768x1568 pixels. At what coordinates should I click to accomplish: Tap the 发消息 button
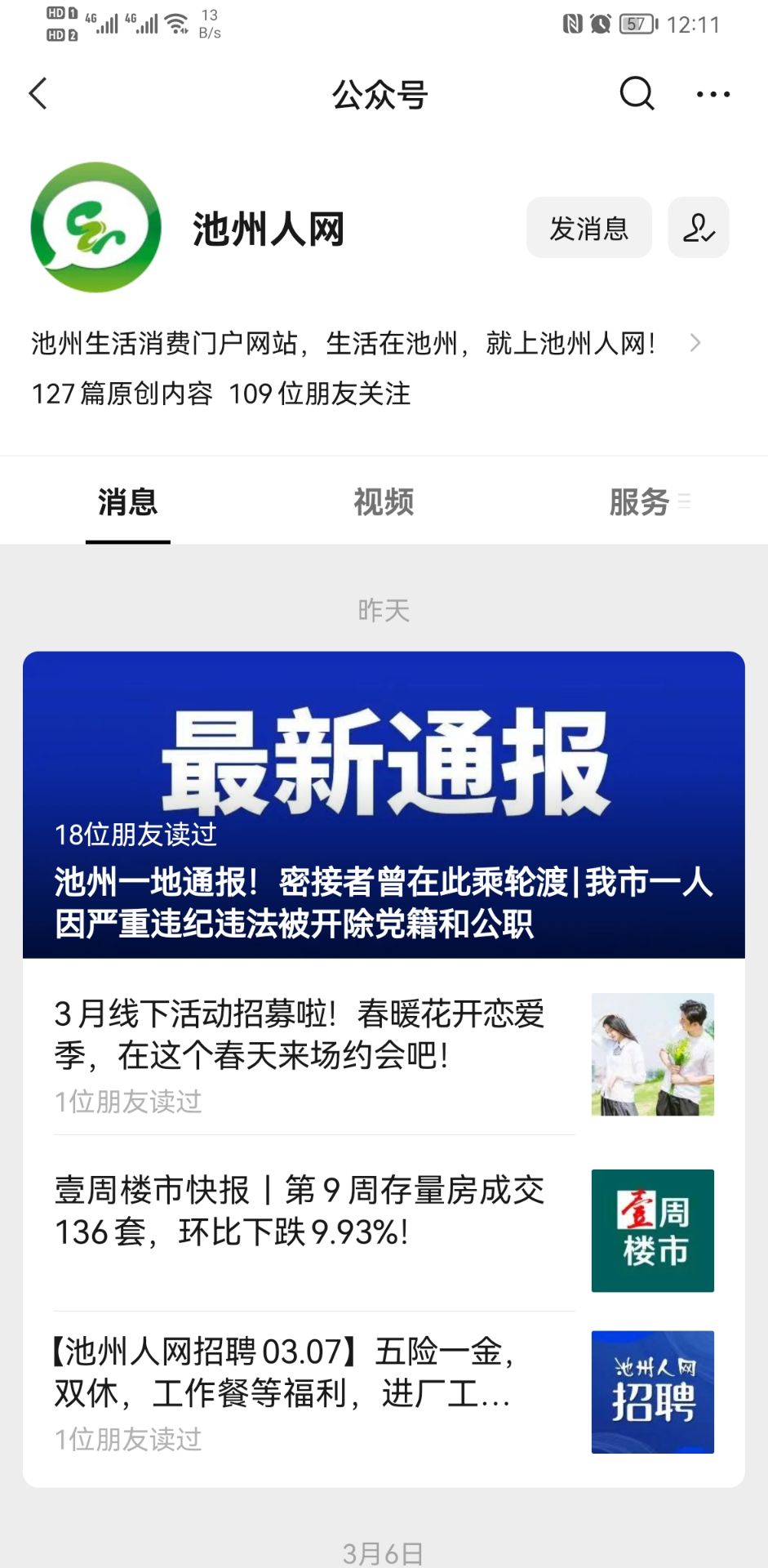(x=588, y=228)
